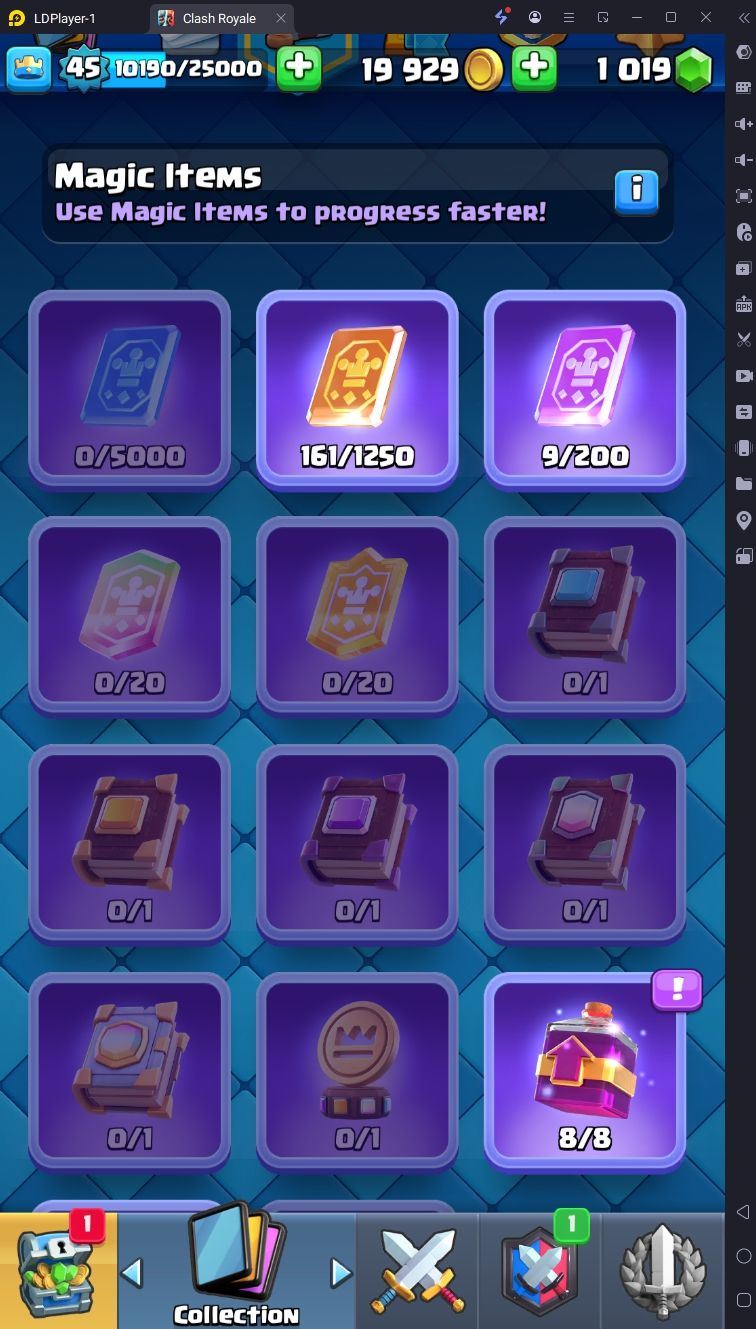Add more gold with the plus button
Image resolution: width=756 pixels, height=1329 pixels.
click(x=534, y=69)
